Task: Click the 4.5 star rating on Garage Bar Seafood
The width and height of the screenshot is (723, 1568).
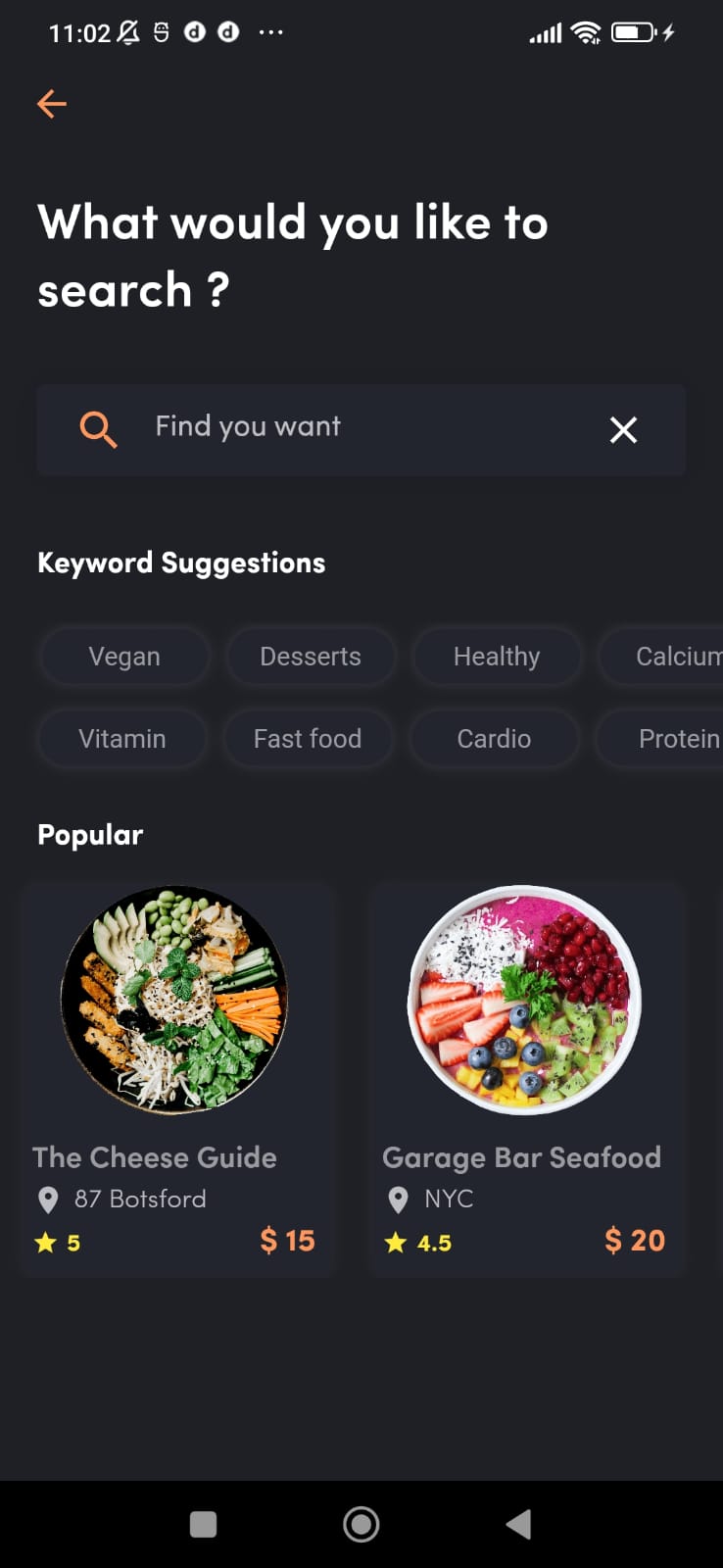Action: [x=395, y=1242]
